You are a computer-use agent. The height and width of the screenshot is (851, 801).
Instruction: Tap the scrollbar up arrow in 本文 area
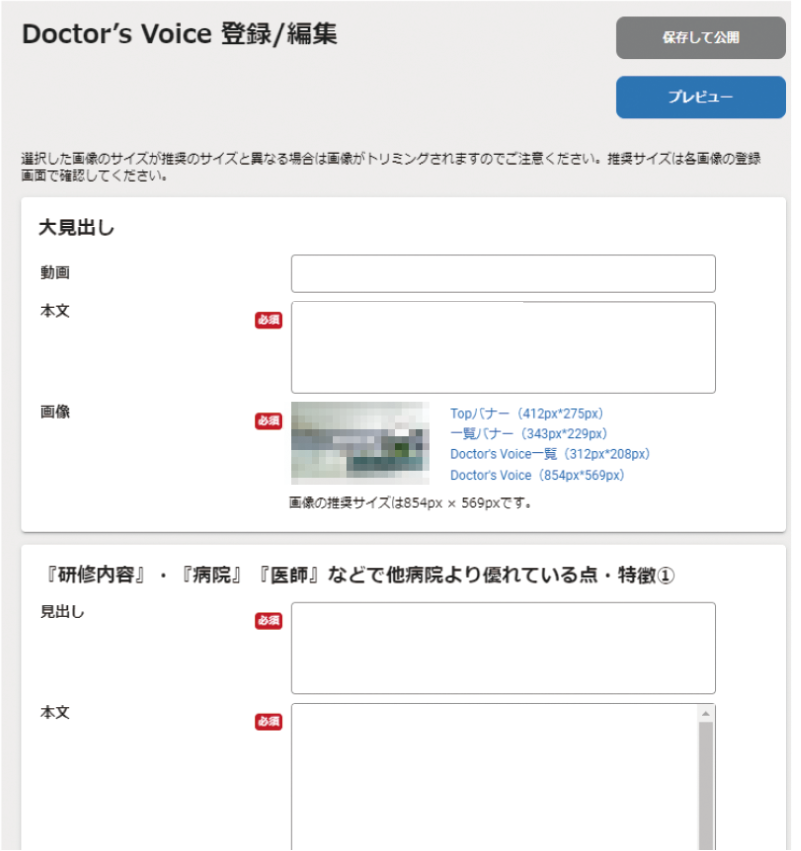[x=705, y=714]
